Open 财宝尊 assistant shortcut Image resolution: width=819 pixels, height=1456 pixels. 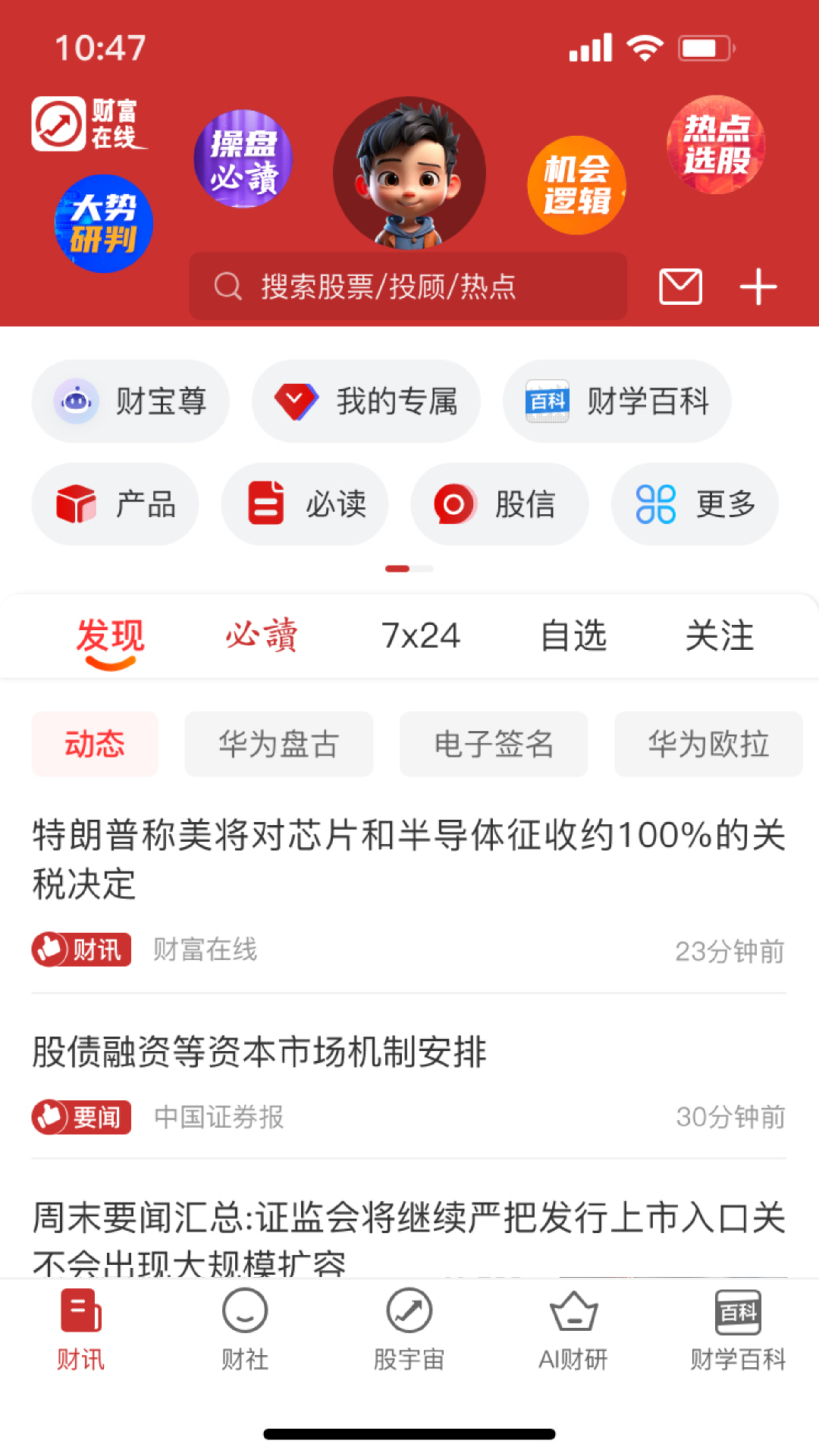coord(130,401)
